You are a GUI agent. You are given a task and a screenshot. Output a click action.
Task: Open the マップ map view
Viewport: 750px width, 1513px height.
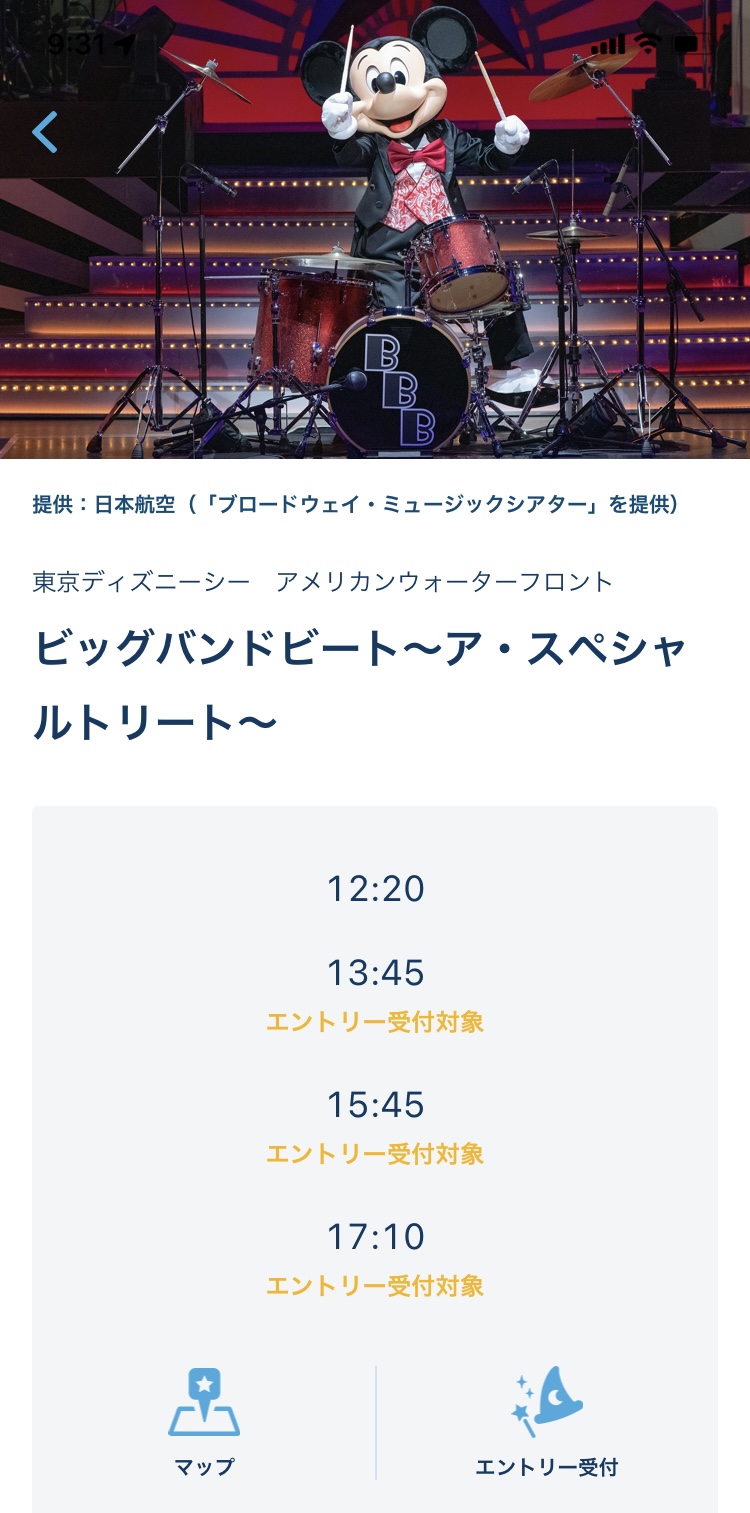[x=204, y=1421]
